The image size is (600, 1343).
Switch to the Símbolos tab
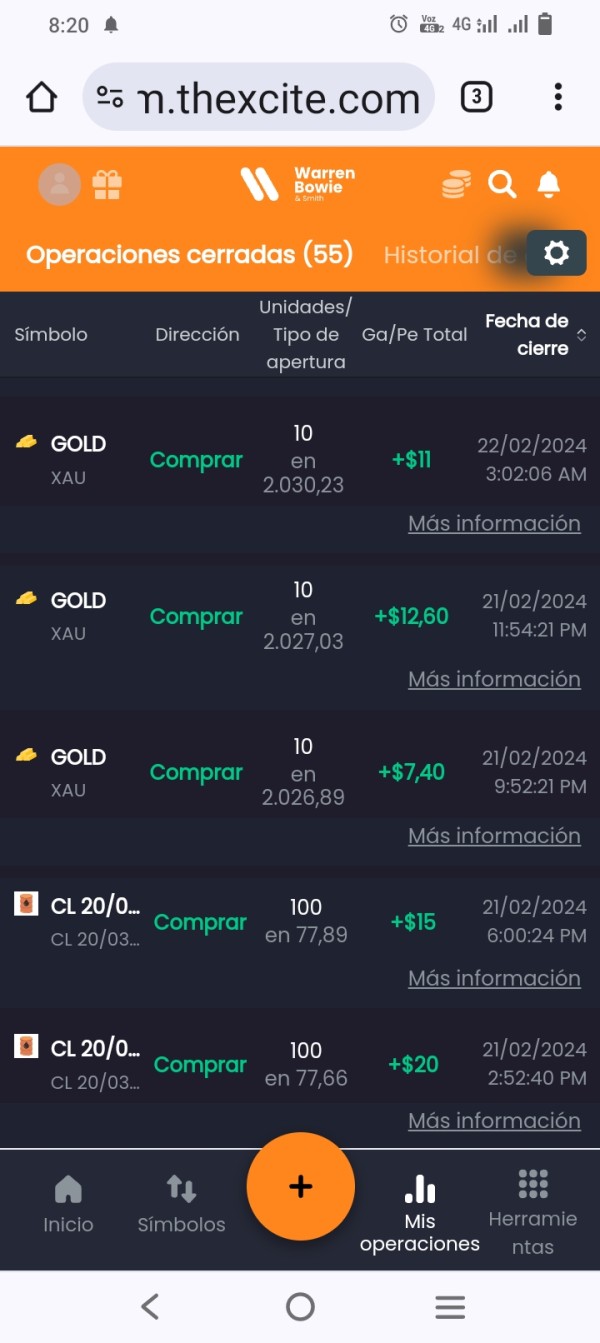(181, 1205)
